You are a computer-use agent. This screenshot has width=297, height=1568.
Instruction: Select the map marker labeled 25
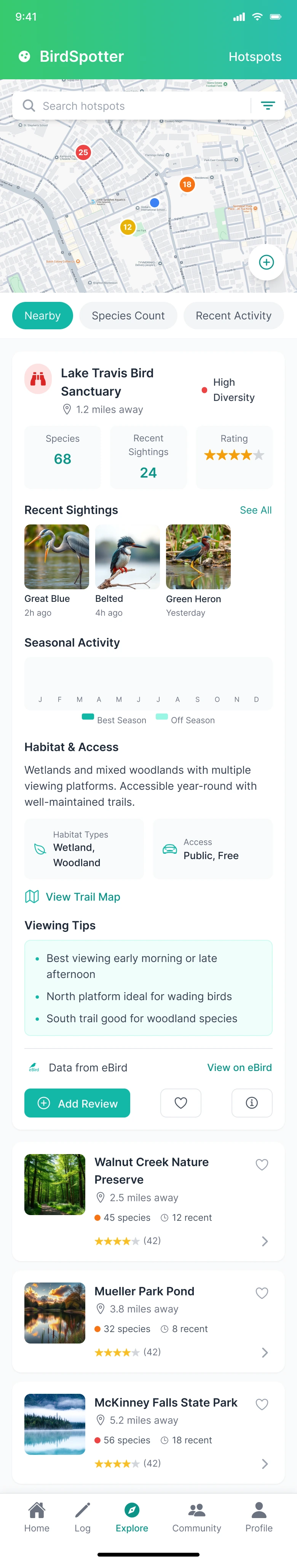(x=83, y=152)
